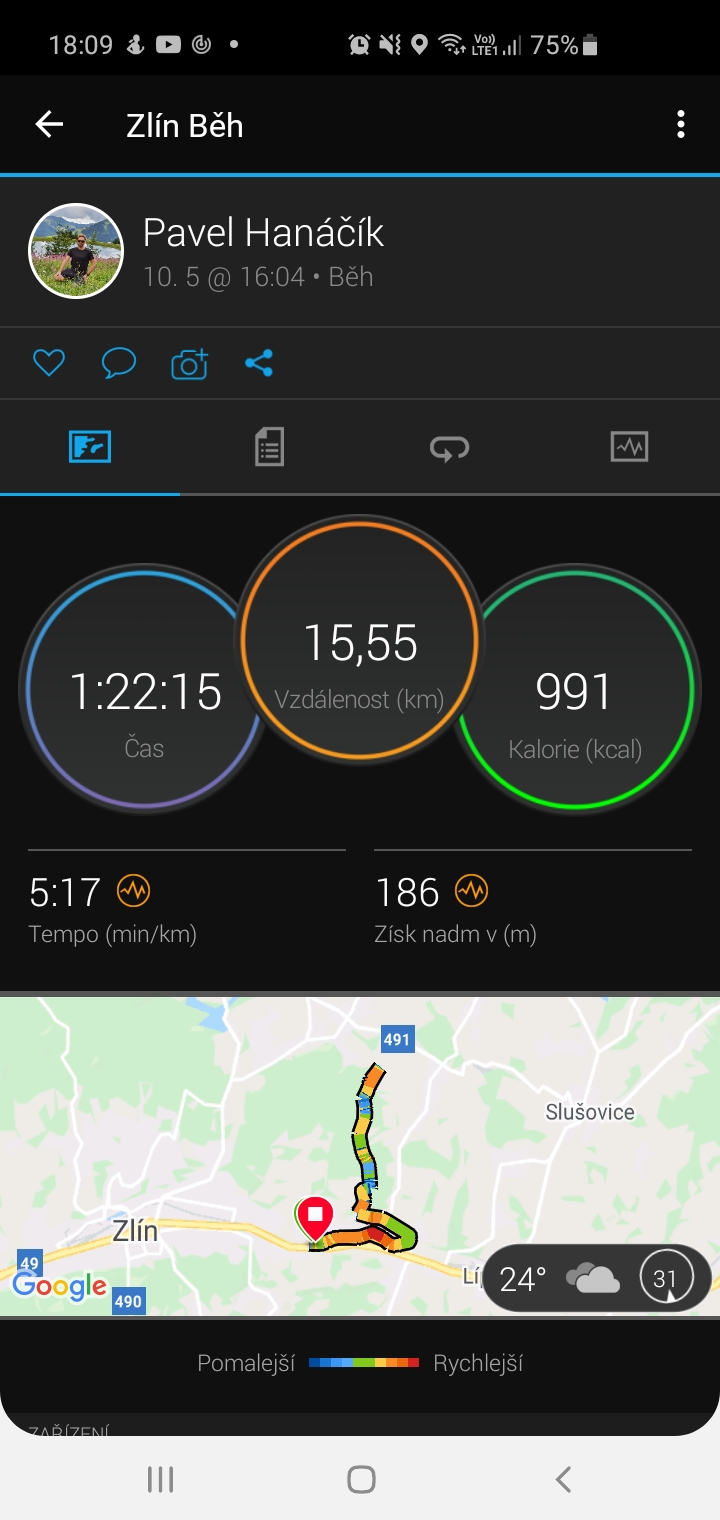Open recent apps from navigation bar
Viewport: 720px width, 1520px height.
click(x=160, y=1479)
